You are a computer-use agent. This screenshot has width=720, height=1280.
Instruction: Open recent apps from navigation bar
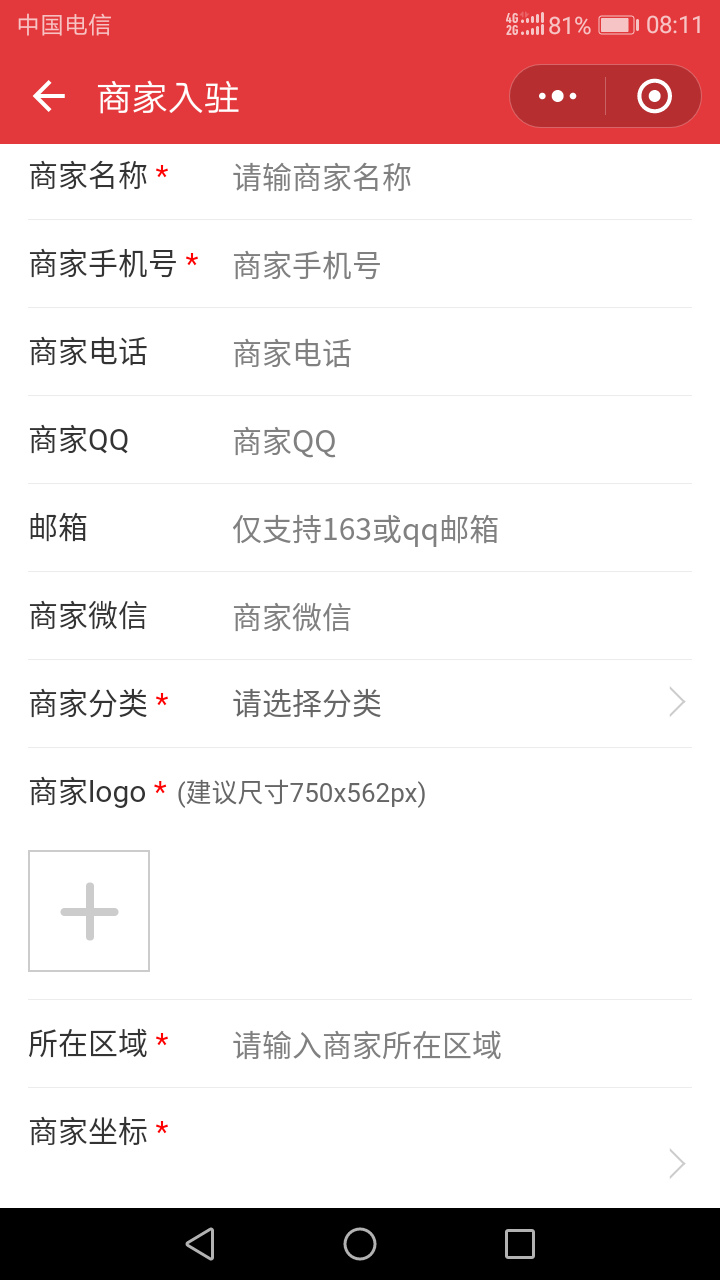[x=520, y=1244]
